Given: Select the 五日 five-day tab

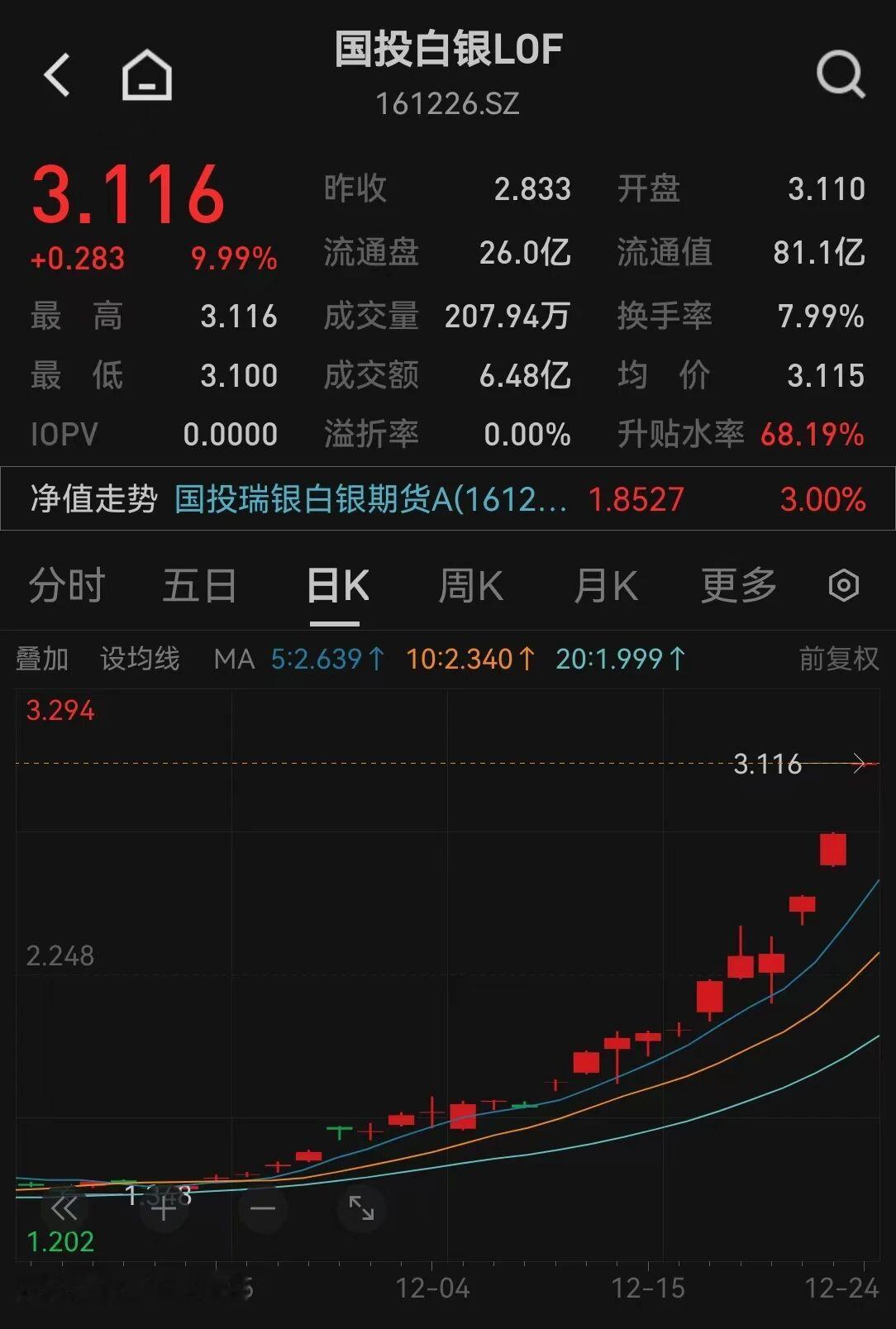Looking at the screenshot, I should pos(198,584).
